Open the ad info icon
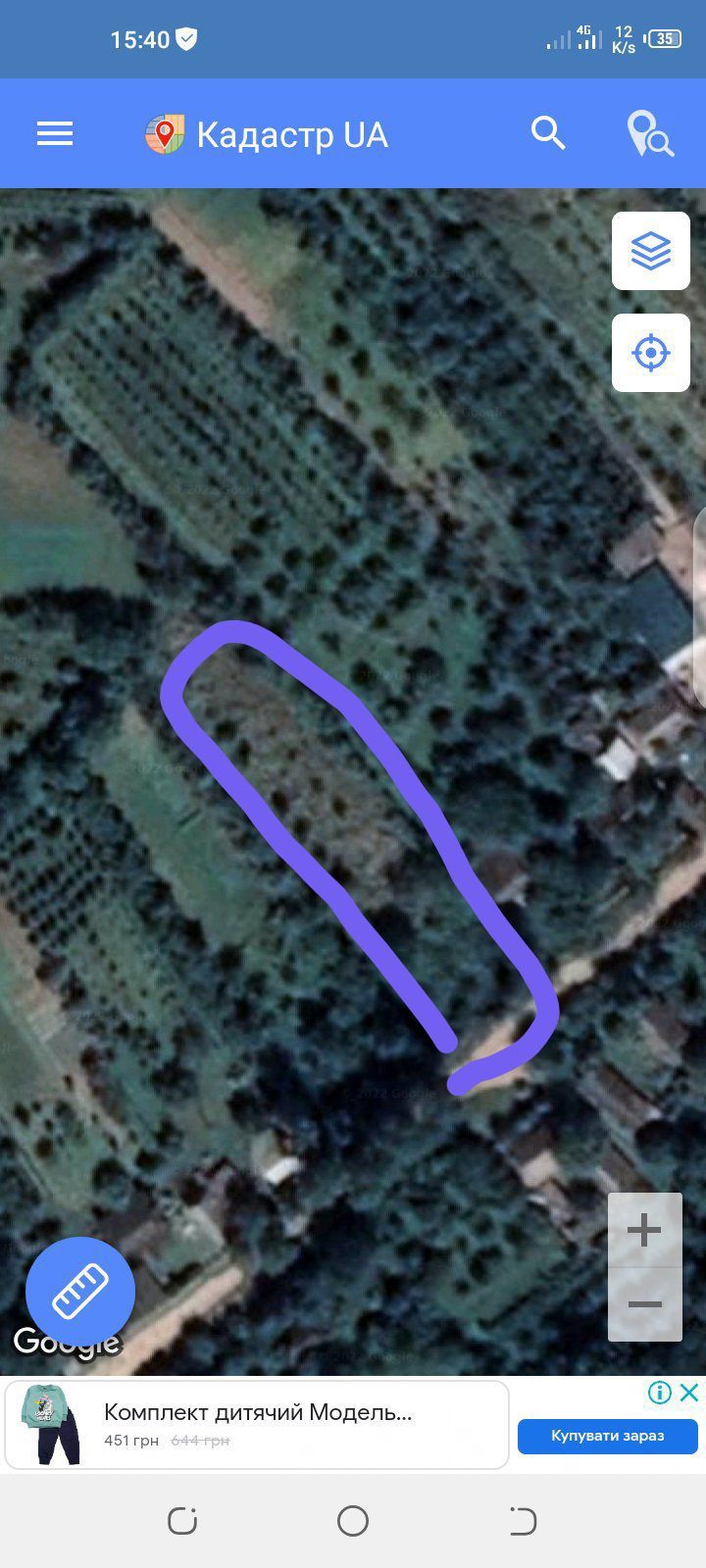Viewport: 706px width, 1568px height. tap(660, 1392)
